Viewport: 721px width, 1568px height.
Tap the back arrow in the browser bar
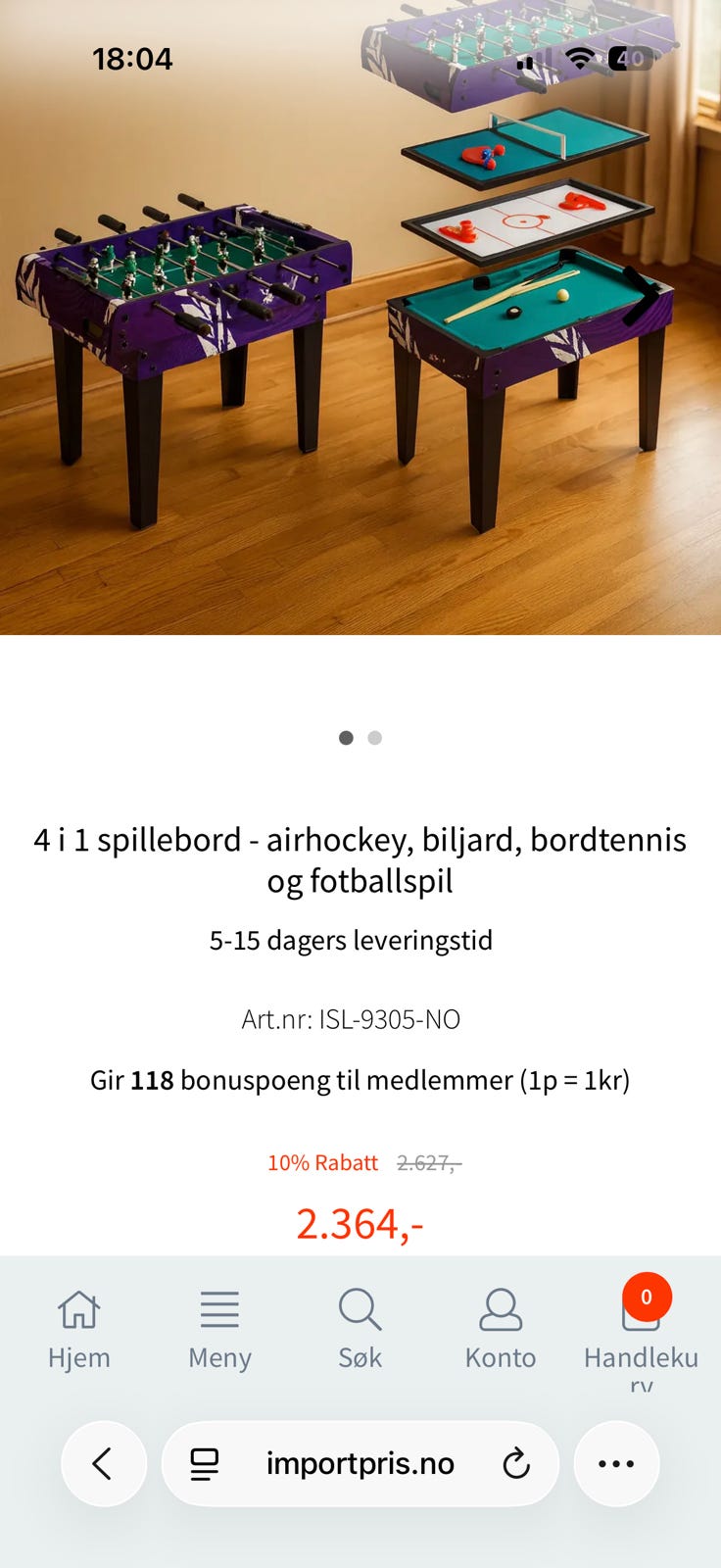tap(103, 1463)
